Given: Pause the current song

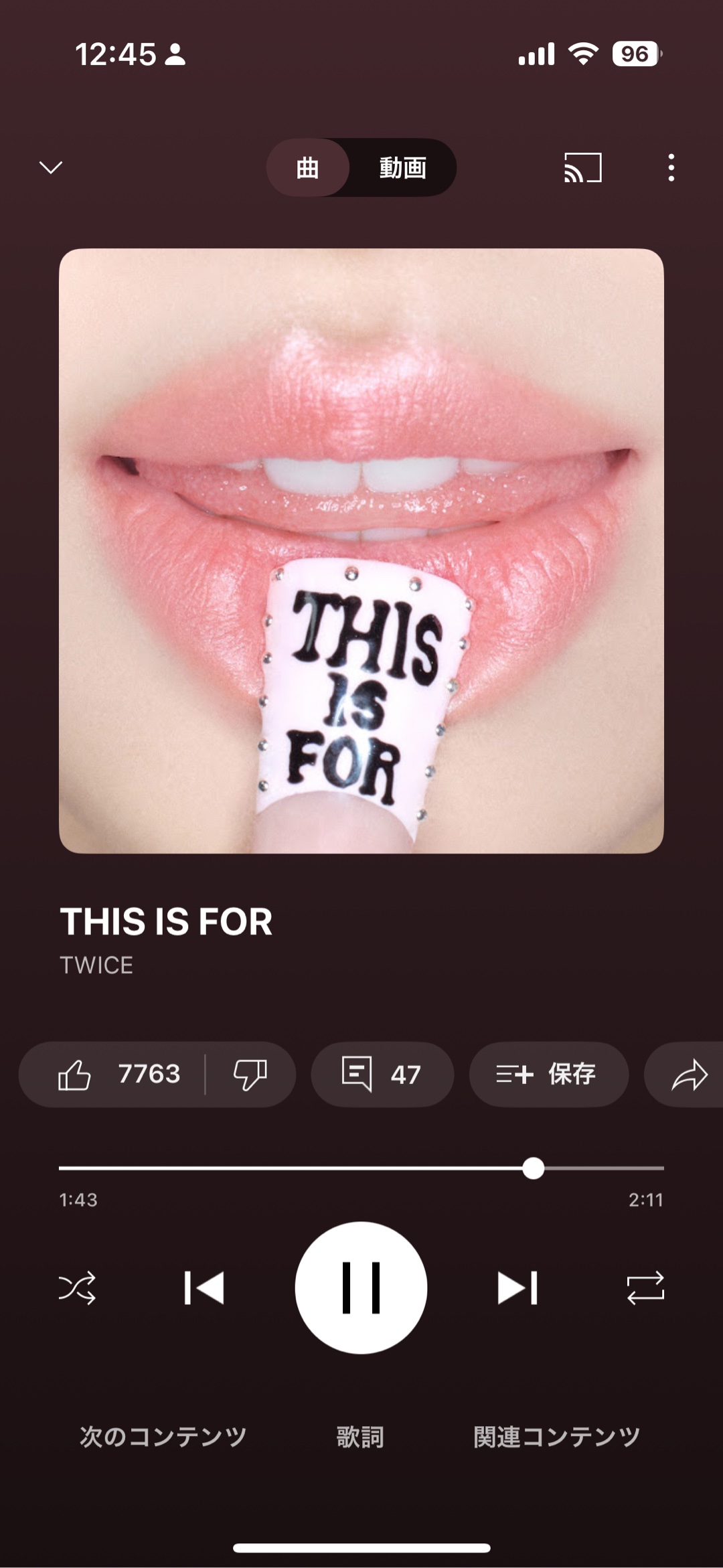Looking at the screenshot, I should [361, 1287].
